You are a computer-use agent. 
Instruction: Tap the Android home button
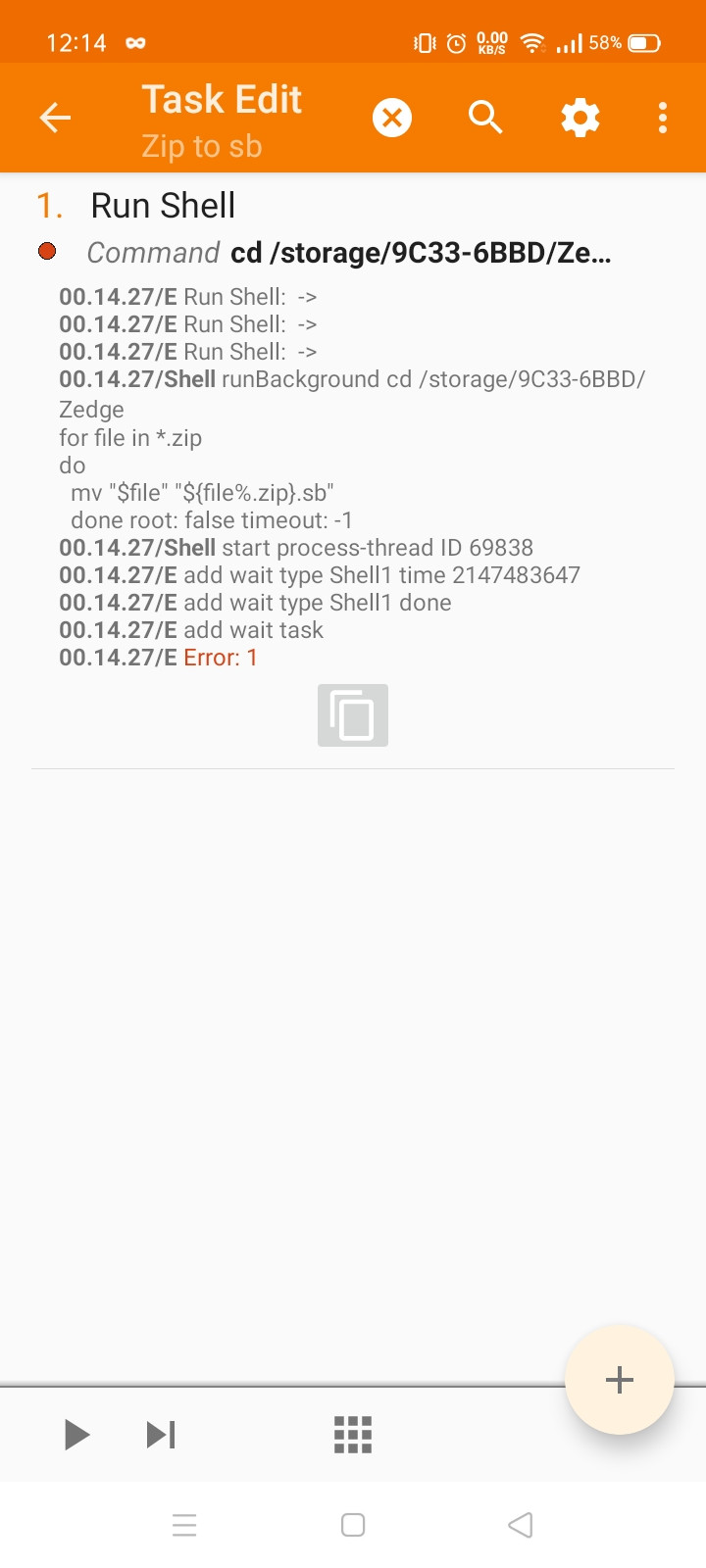coord(352,1525)
